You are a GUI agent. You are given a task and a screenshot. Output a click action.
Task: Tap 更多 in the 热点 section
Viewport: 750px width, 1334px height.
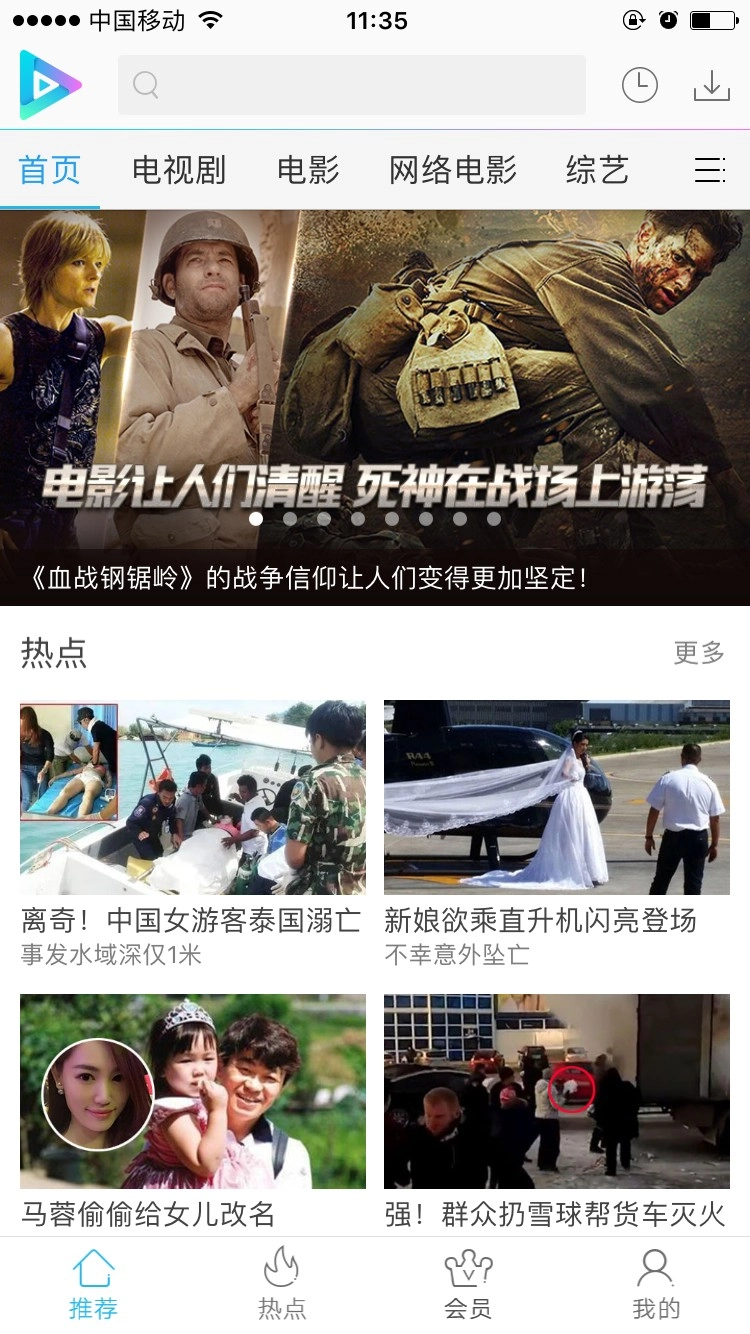[x=698, y=653]
